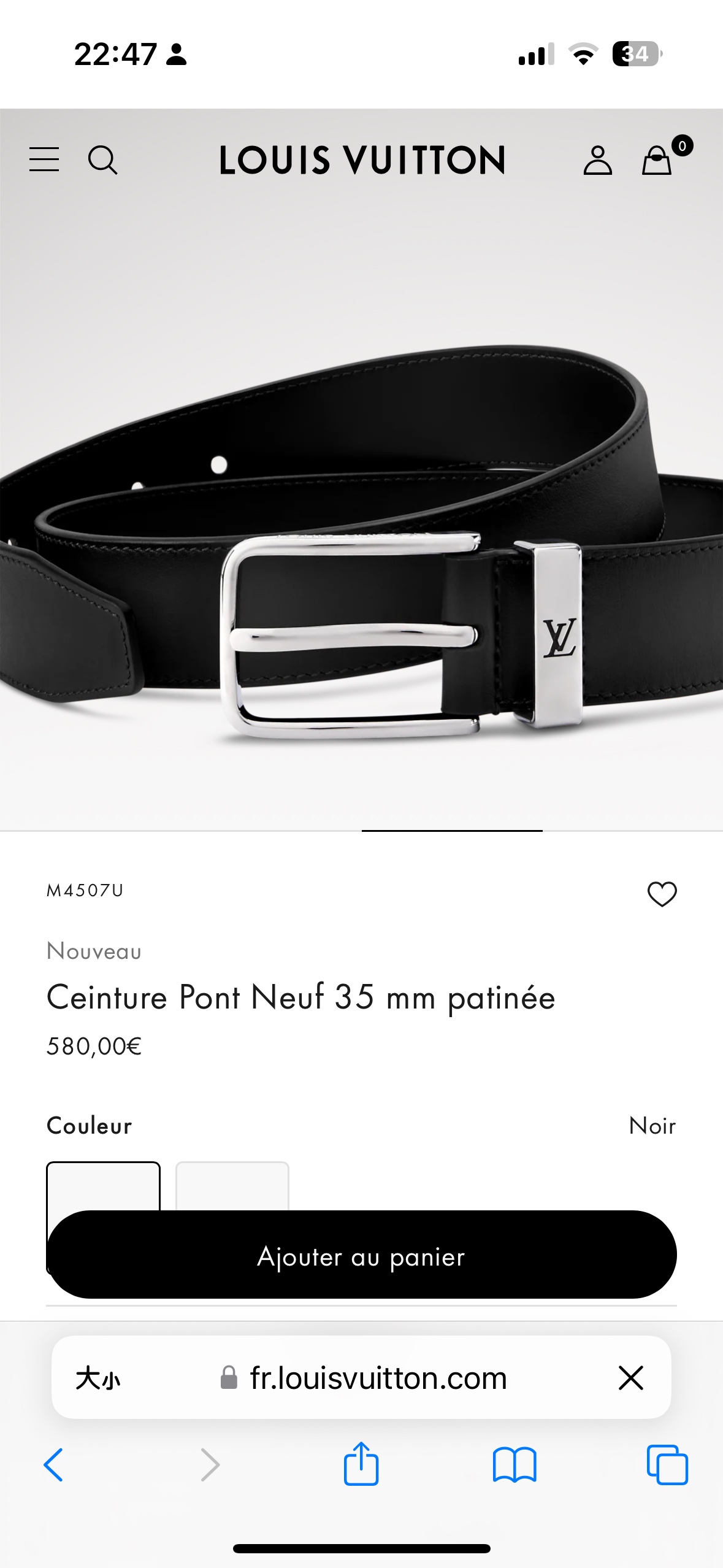This screenshot has width=723, height=1568.
Task: Share this page via share icon
Action: [361, 1464]
